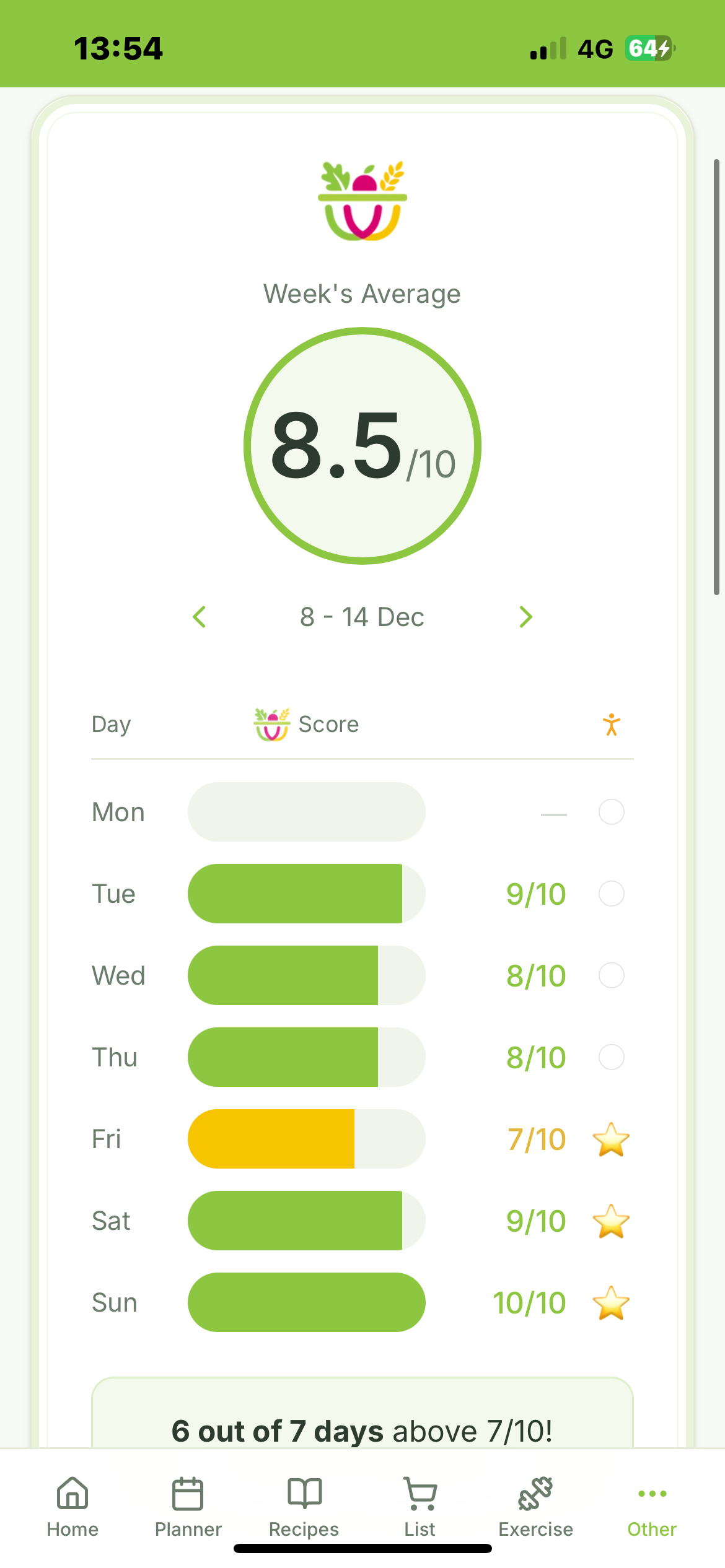Image resolution: width=725 pixels, height=1568 pixels.
Task: Click Sunday's full green progress bar
Action: click(x=305, y=1302)
